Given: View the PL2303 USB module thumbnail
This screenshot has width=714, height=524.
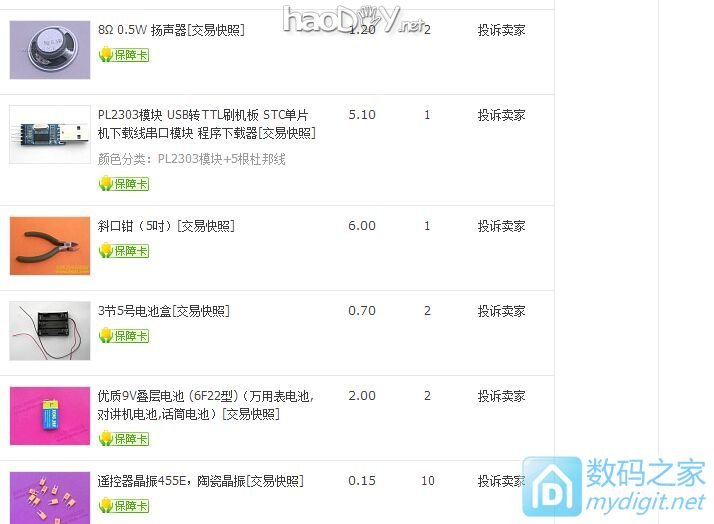Looking at the screenshot, I should tap(50, 135).
